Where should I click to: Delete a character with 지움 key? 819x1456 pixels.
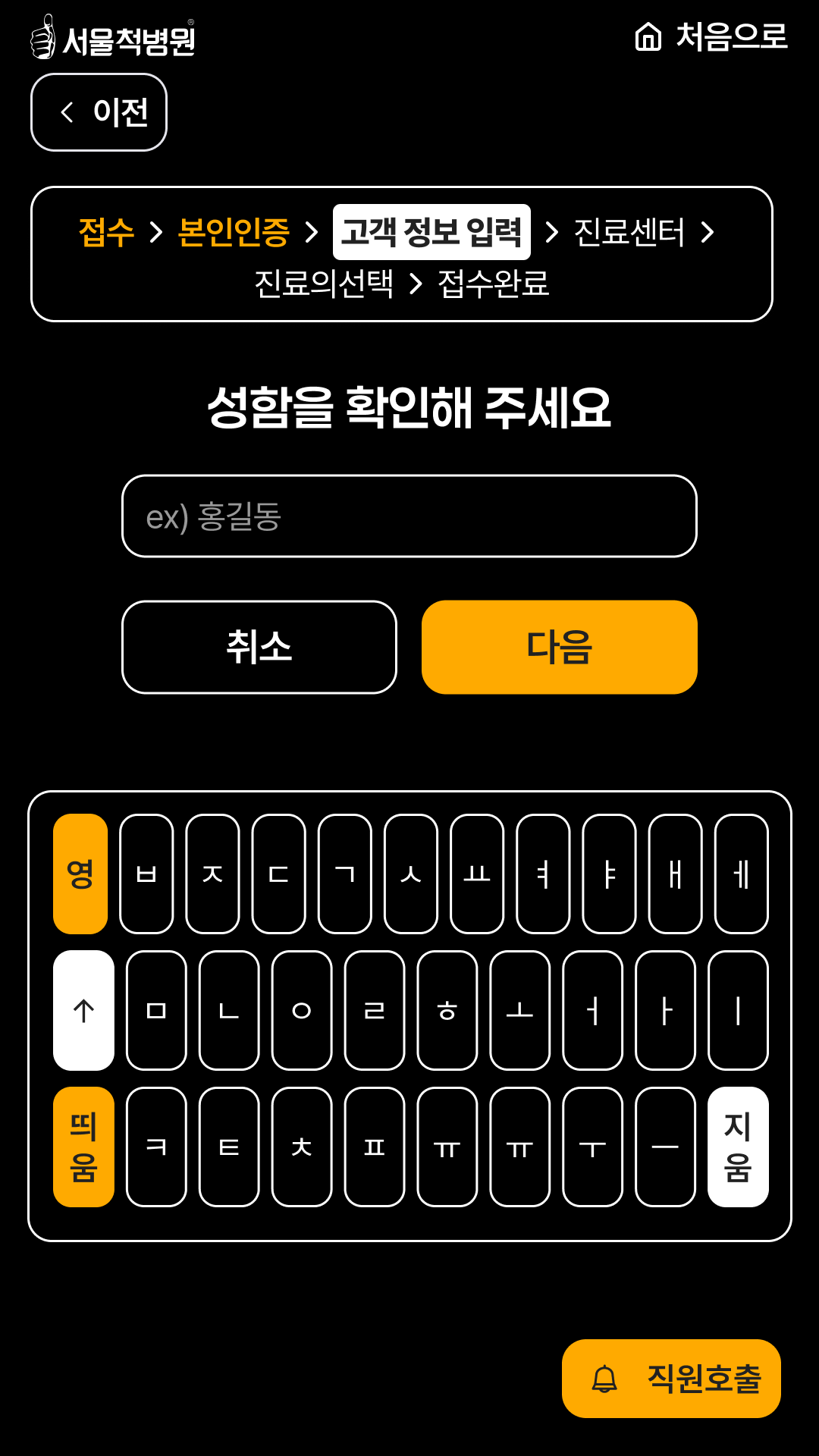[738, 1147]
